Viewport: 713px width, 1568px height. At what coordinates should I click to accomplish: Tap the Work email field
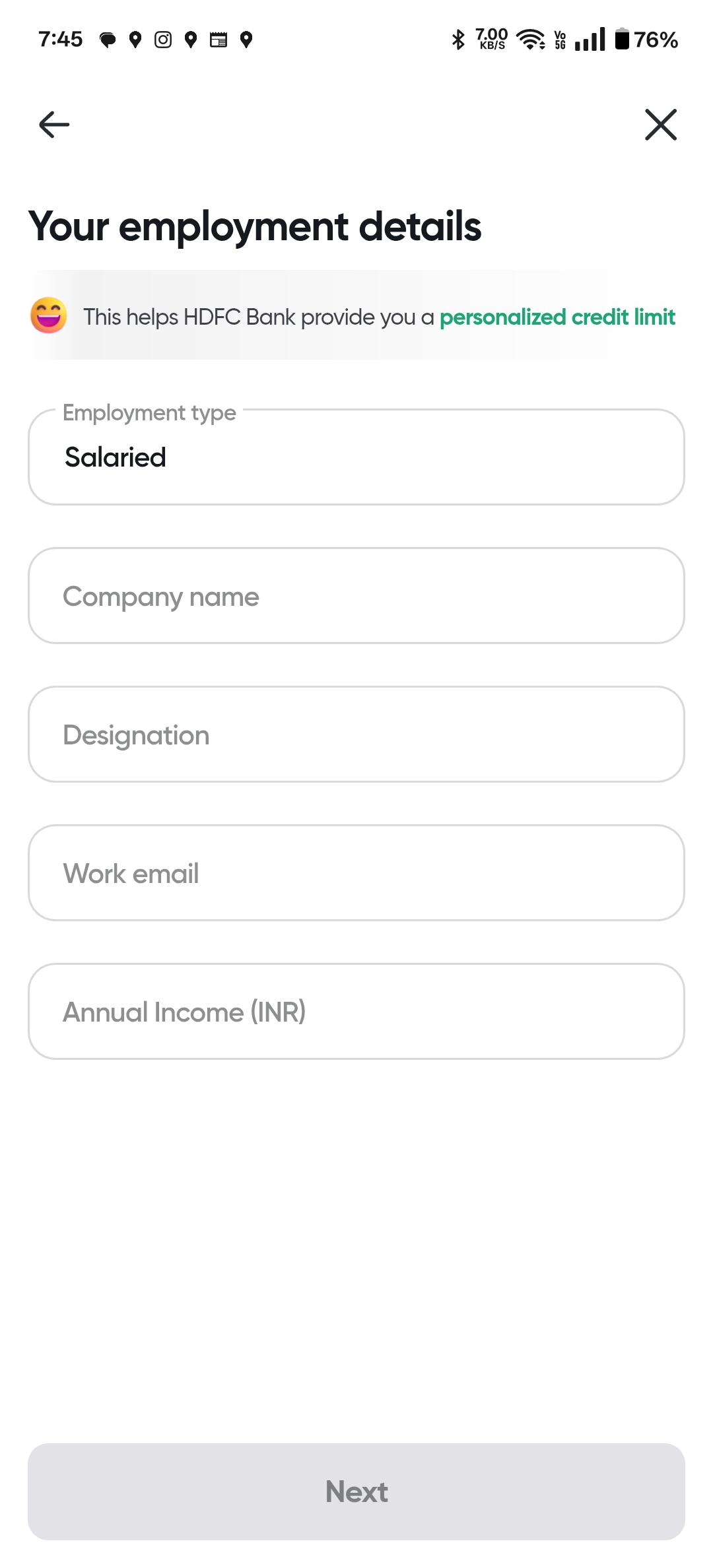[356, 873]
